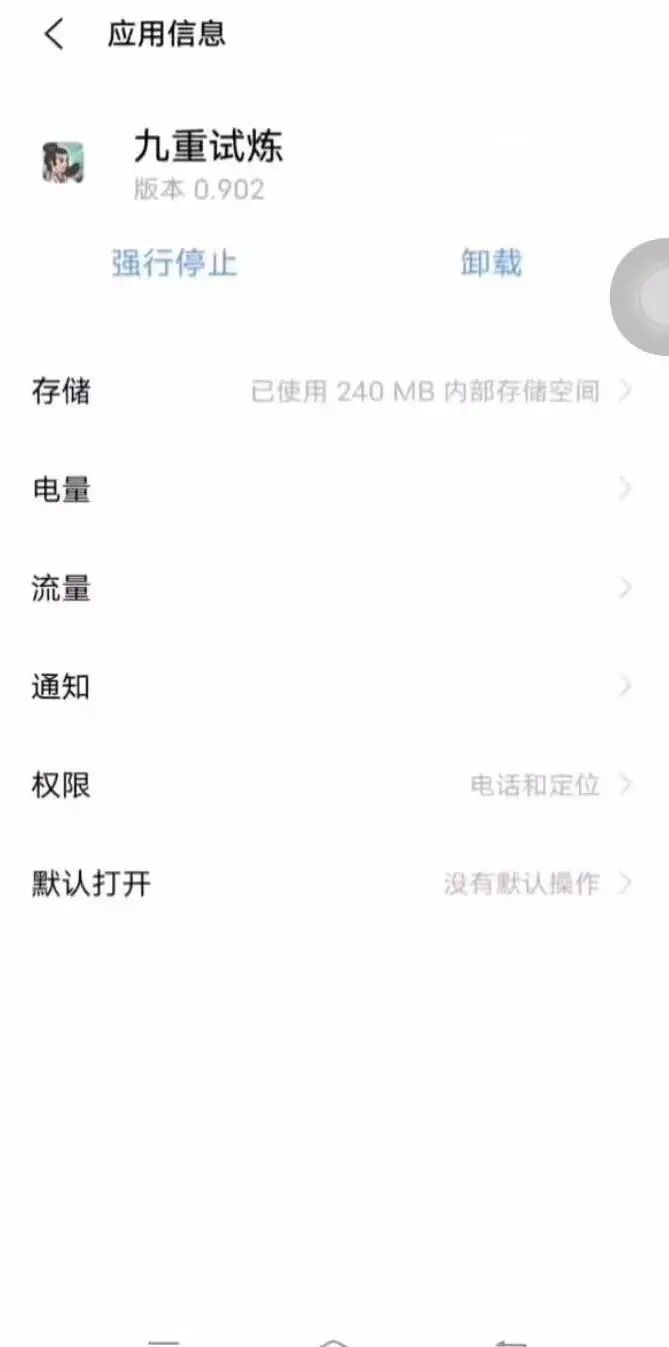Go back from 应用信息 page

pyautogui.click(x=53, y=34)
